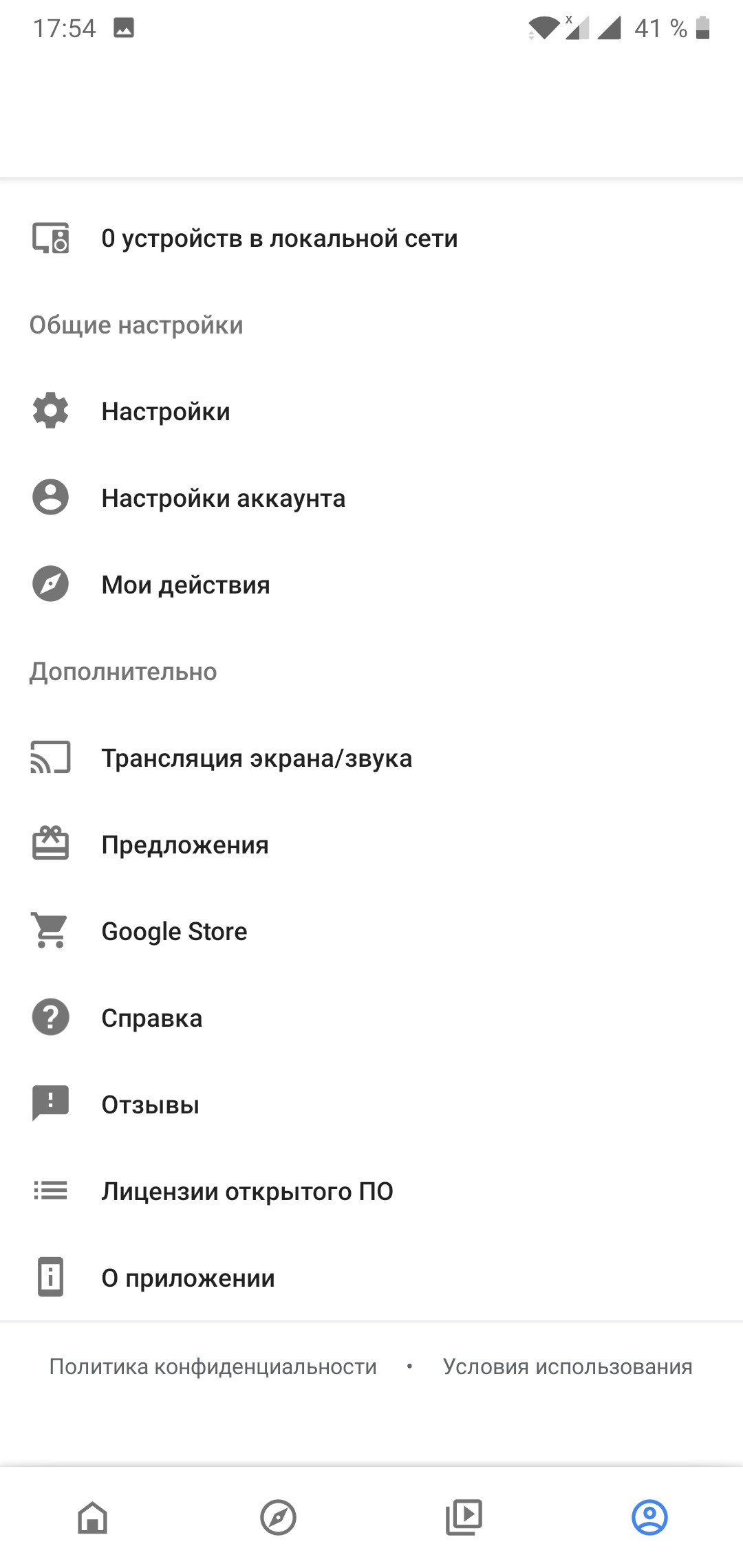The width and height of the screenshot is (743, 1568).
Task: Open Условия использования link
Action: [x=568, y=1366]
